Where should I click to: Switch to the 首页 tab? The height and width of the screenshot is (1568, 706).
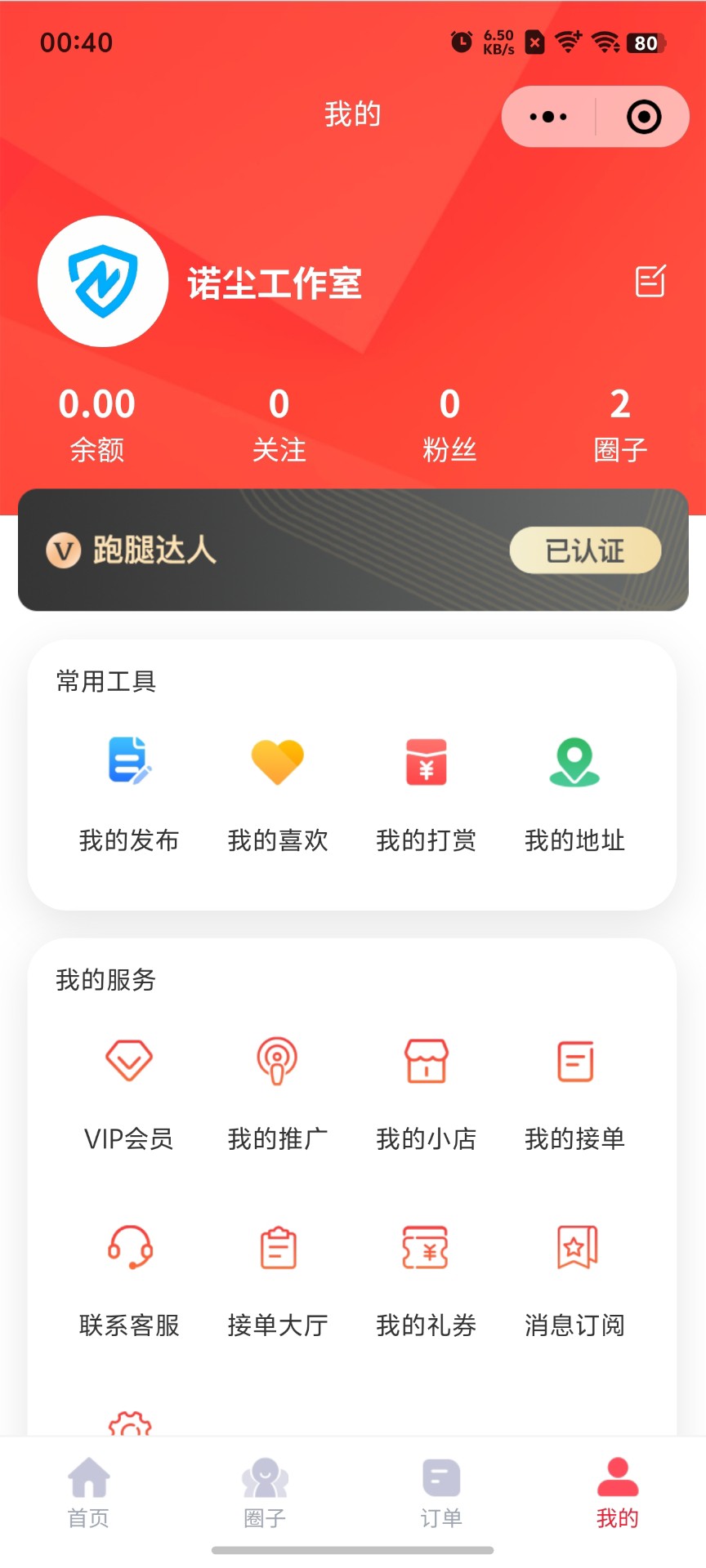pyautogui.click(x=88, y=1493)
